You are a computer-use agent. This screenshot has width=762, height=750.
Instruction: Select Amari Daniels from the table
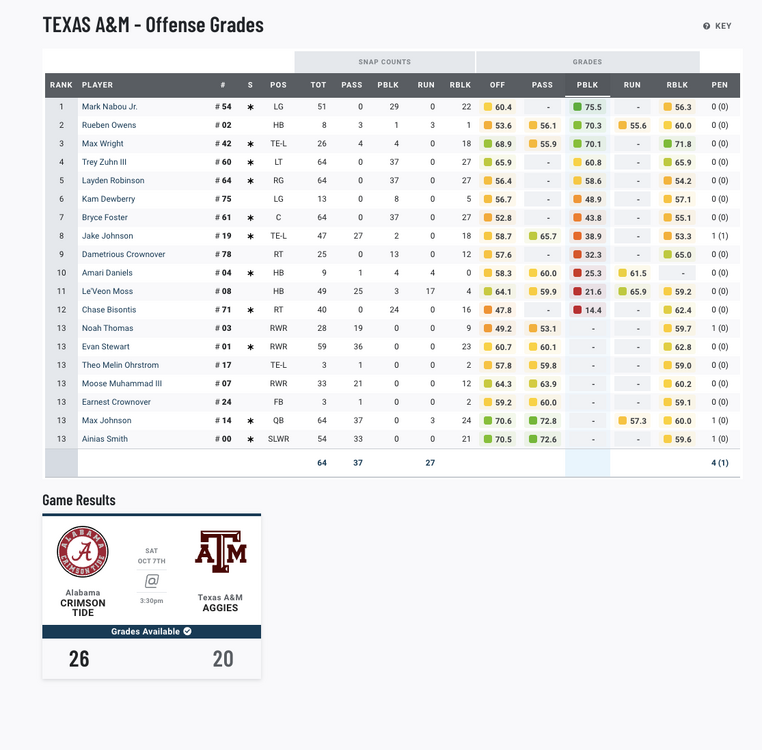pos(108,273)
